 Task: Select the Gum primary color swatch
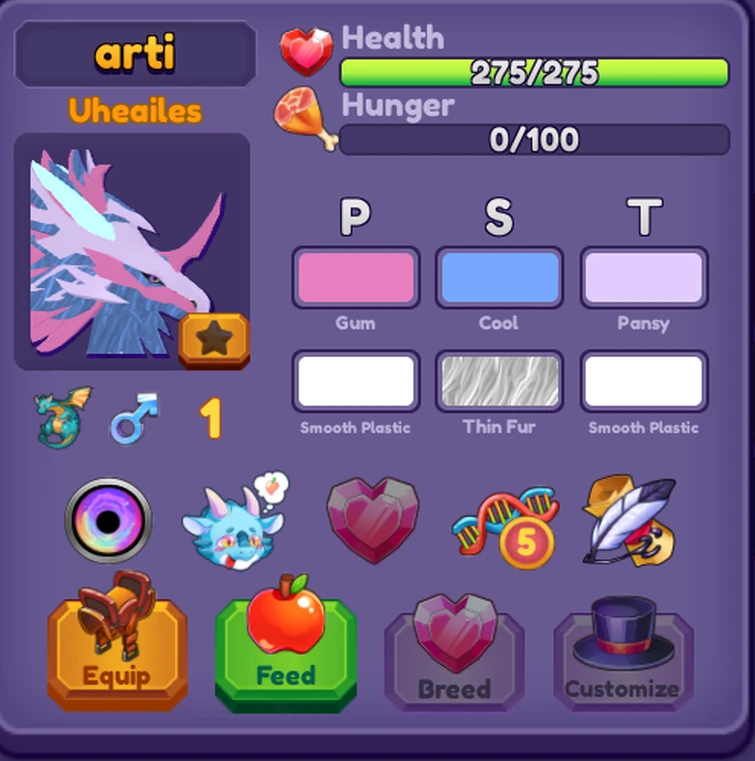(355, 278)
